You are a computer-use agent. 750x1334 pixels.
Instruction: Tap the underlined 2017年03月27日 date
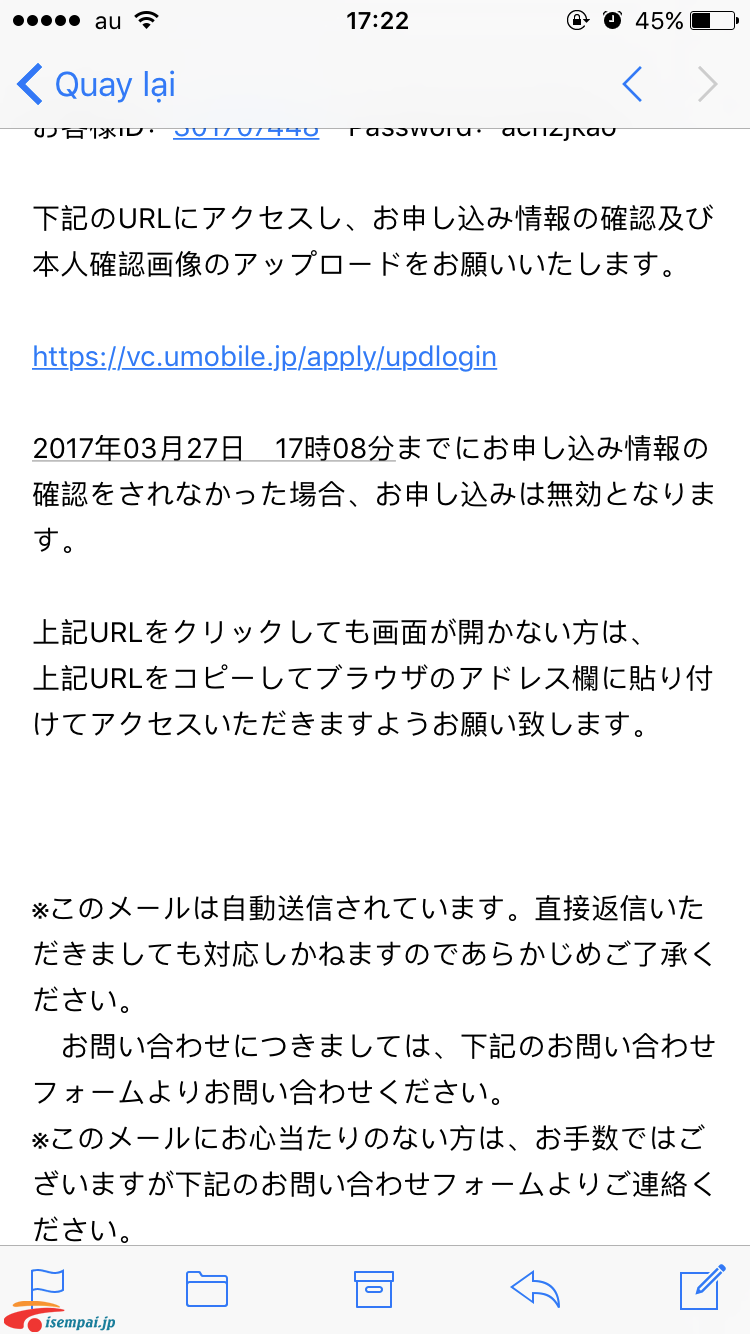[x=138, y=447]
